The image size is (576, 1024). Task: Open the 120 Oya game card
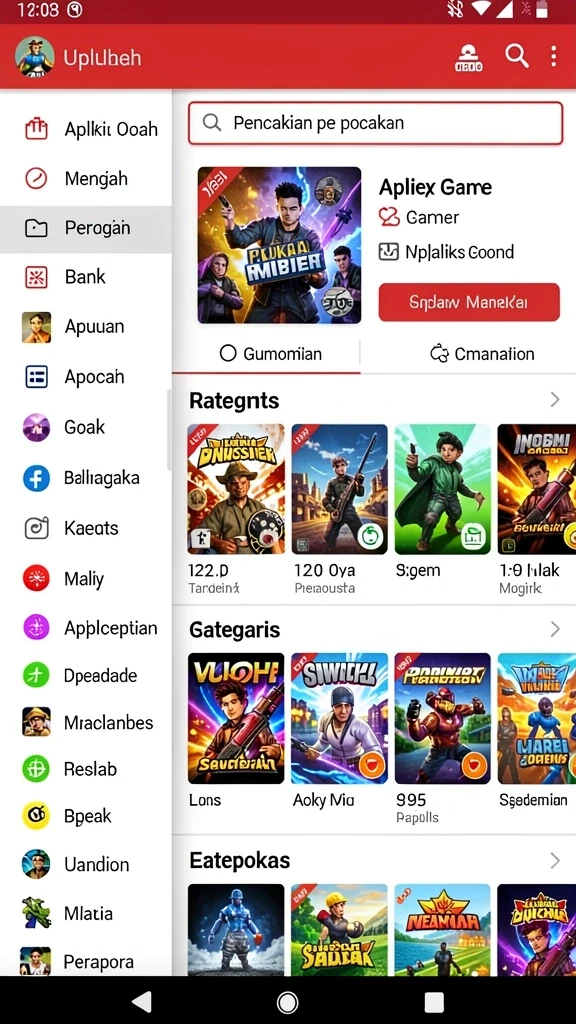click(340, 509)
